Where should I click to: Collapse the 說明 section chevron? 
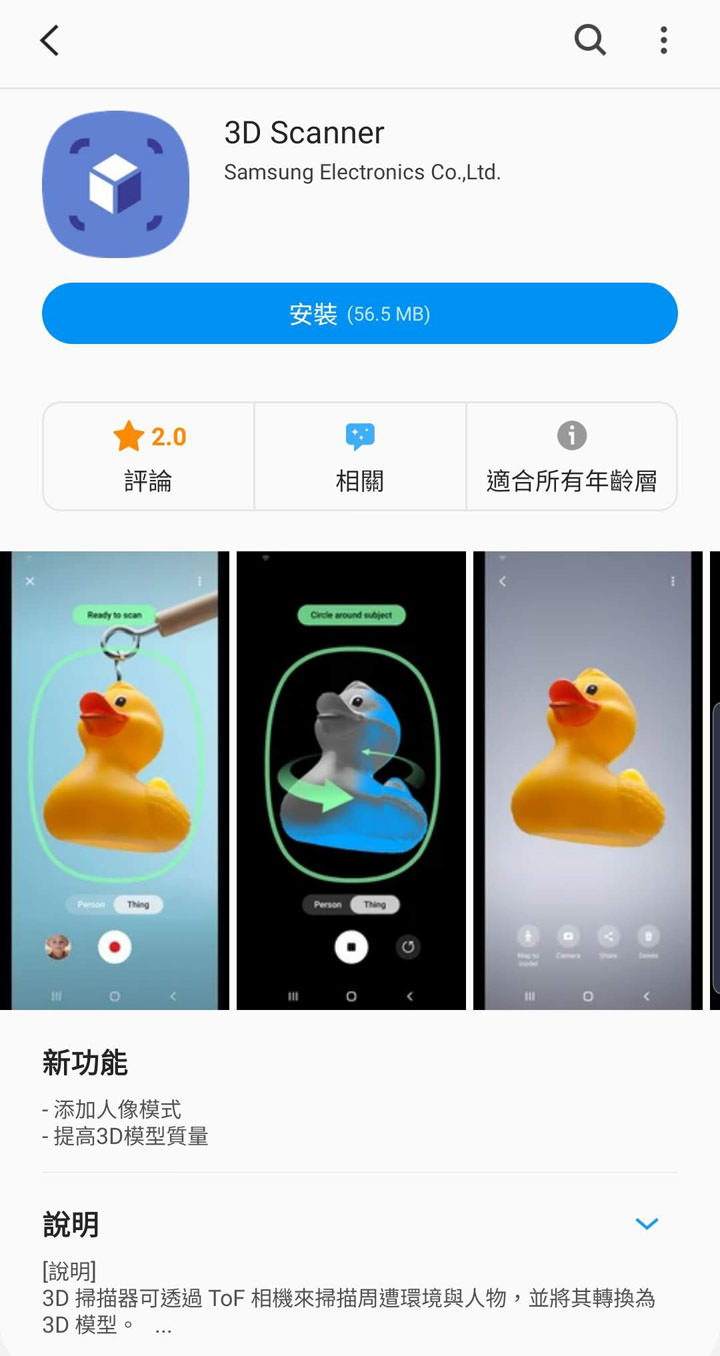tap(647, 1223)
